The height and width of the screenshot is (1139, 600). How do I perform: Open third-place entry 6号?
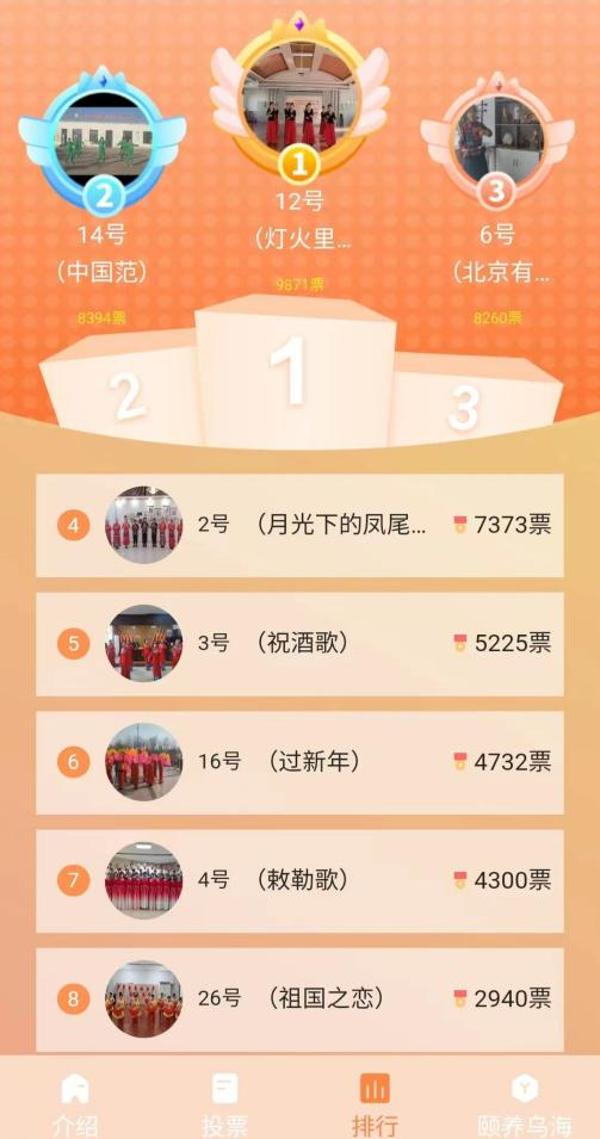(x=497, y=140)
